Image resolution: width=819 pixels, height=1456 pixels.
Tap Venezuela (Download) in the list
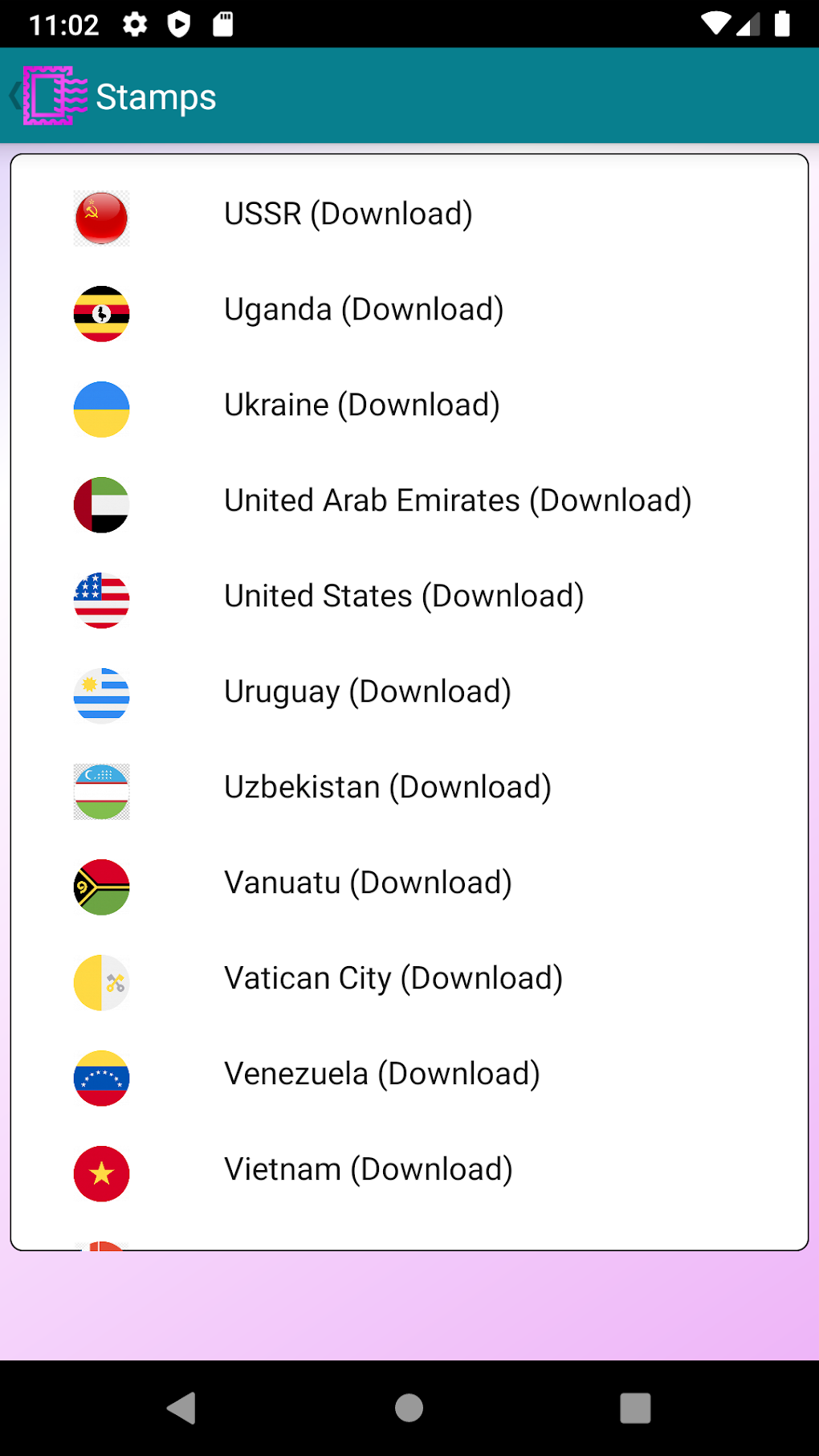coord(381,1075)
